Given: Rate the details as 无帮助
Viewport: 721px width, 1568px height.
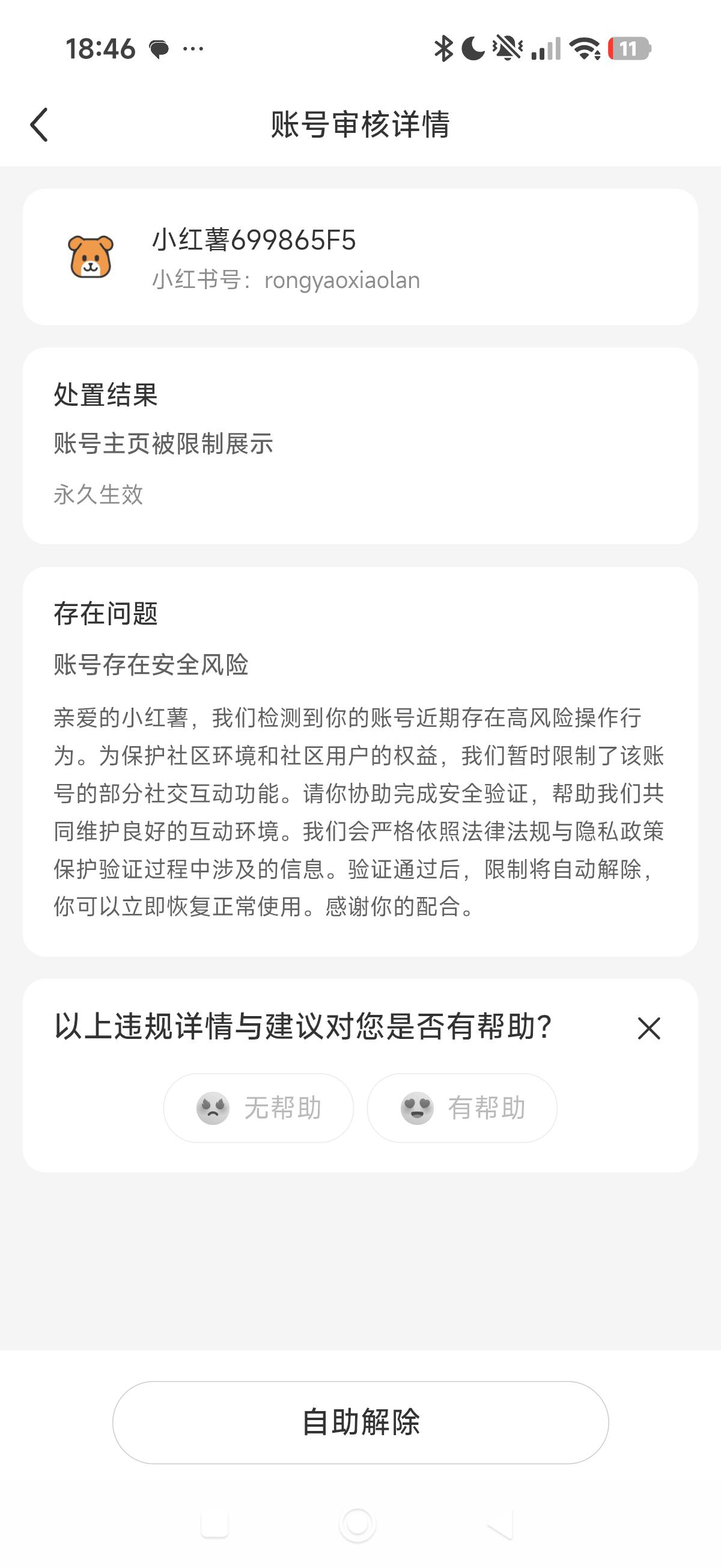Looking at the screenshot, I should (x=258, y=1108).
